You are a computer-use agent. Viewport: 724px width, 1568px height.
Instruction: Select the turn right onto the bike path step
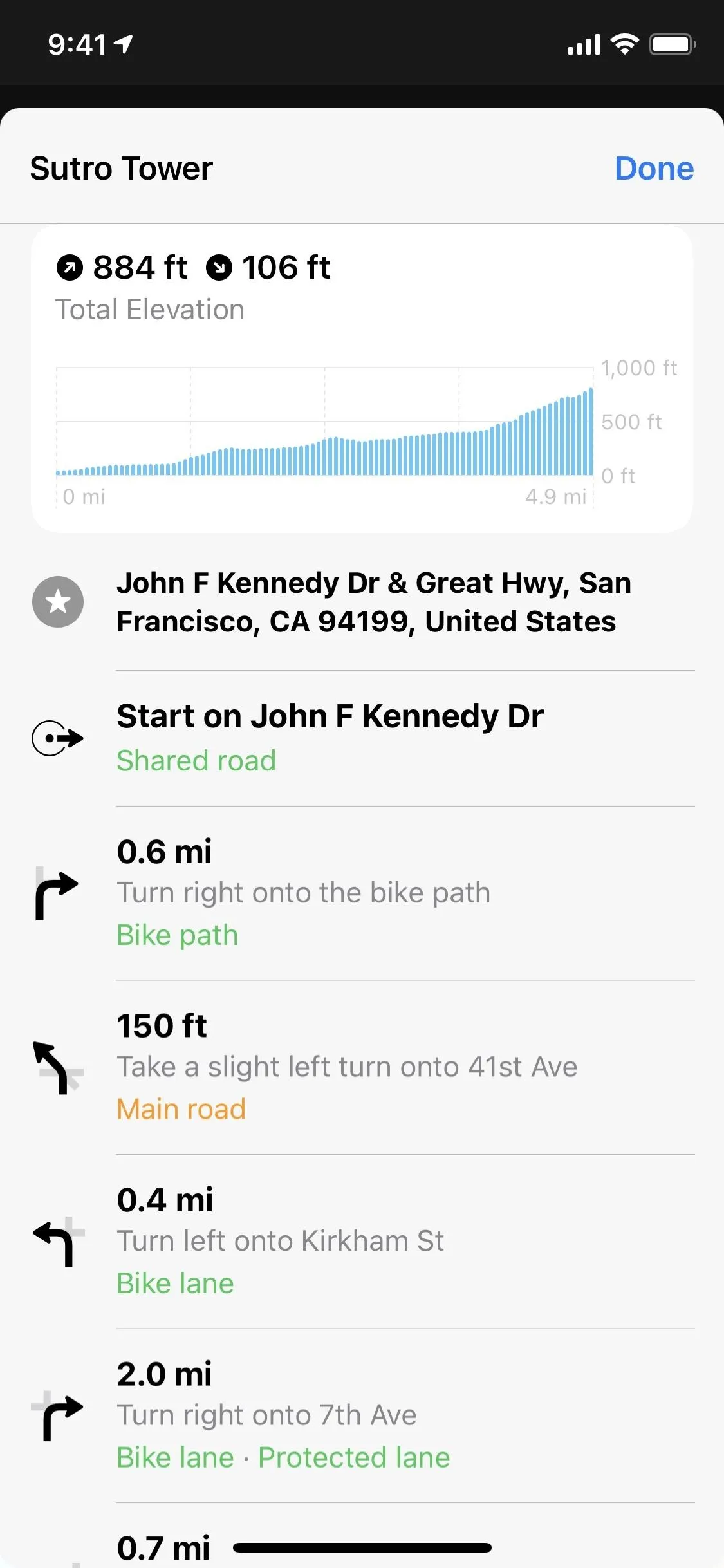click(x=362, y=893)
